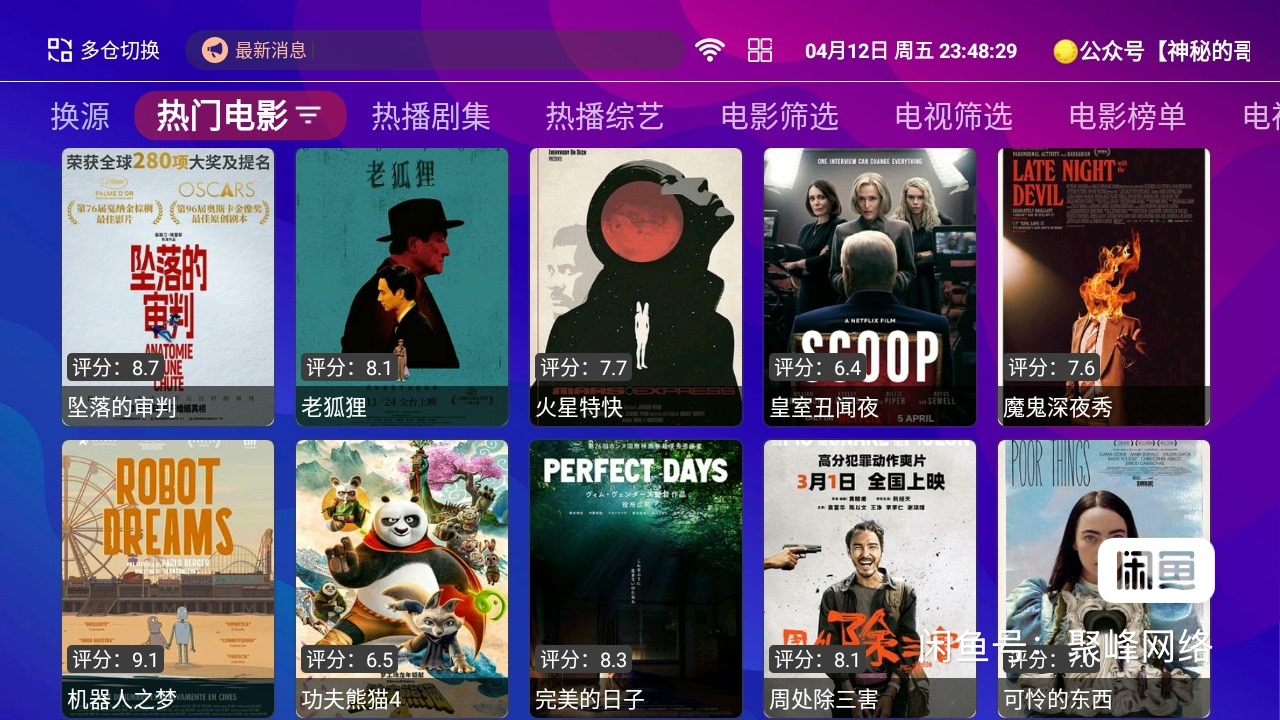The width and height of the screenshot is (1280, 720).
Task: Open the 电影筛选 tab
Action: click(x=779, y=116)
